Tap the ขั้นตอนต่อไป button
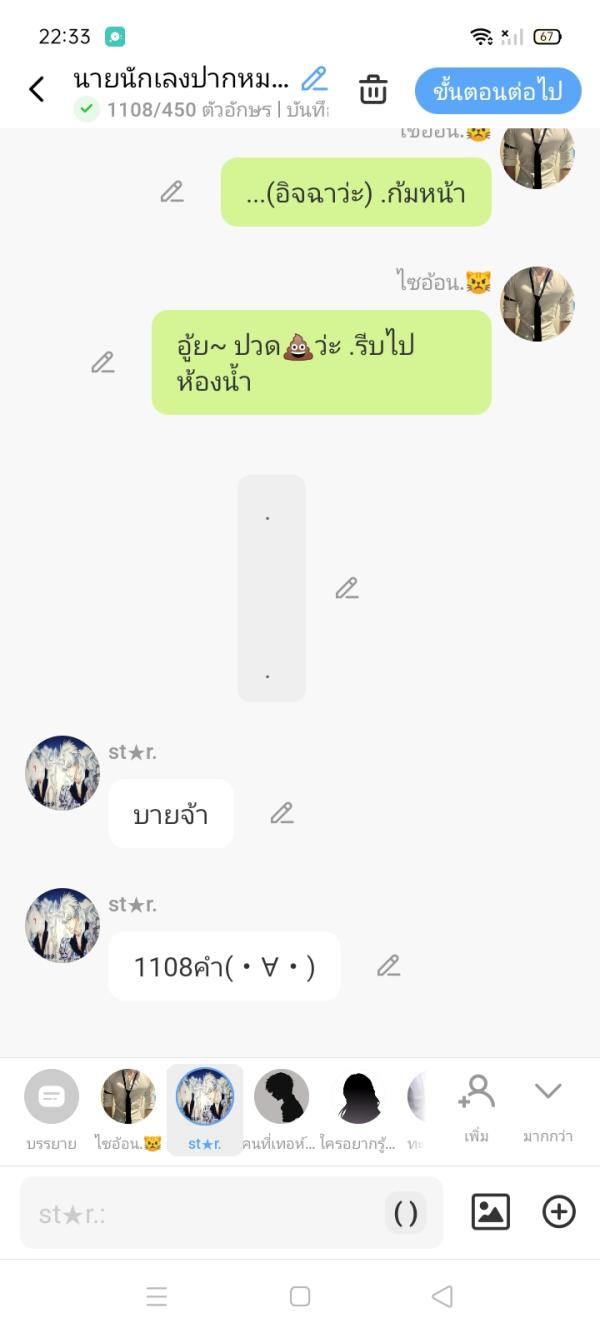600x1333 pixels. (x=497, y=92)
